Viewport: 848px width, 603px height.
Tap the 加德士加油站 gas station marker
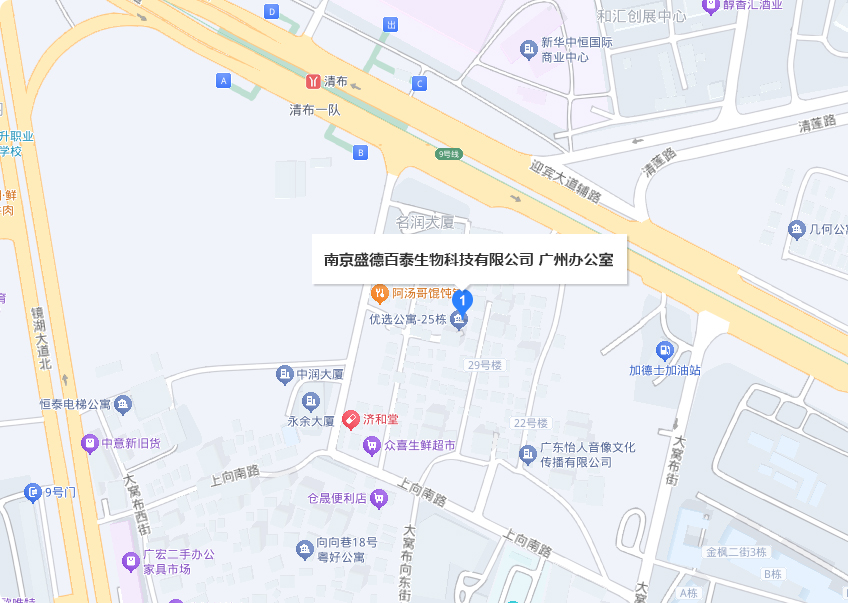(x=664, y=350)
